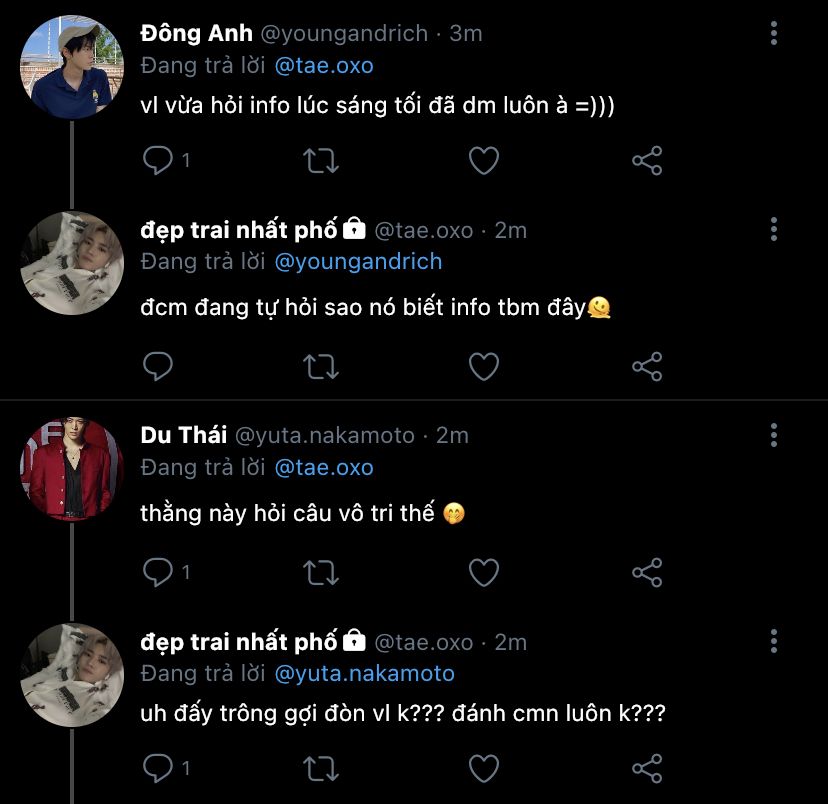Reply to Đông Anh's tweet
Screen dimensions: 828x804
tap(159, 161)
